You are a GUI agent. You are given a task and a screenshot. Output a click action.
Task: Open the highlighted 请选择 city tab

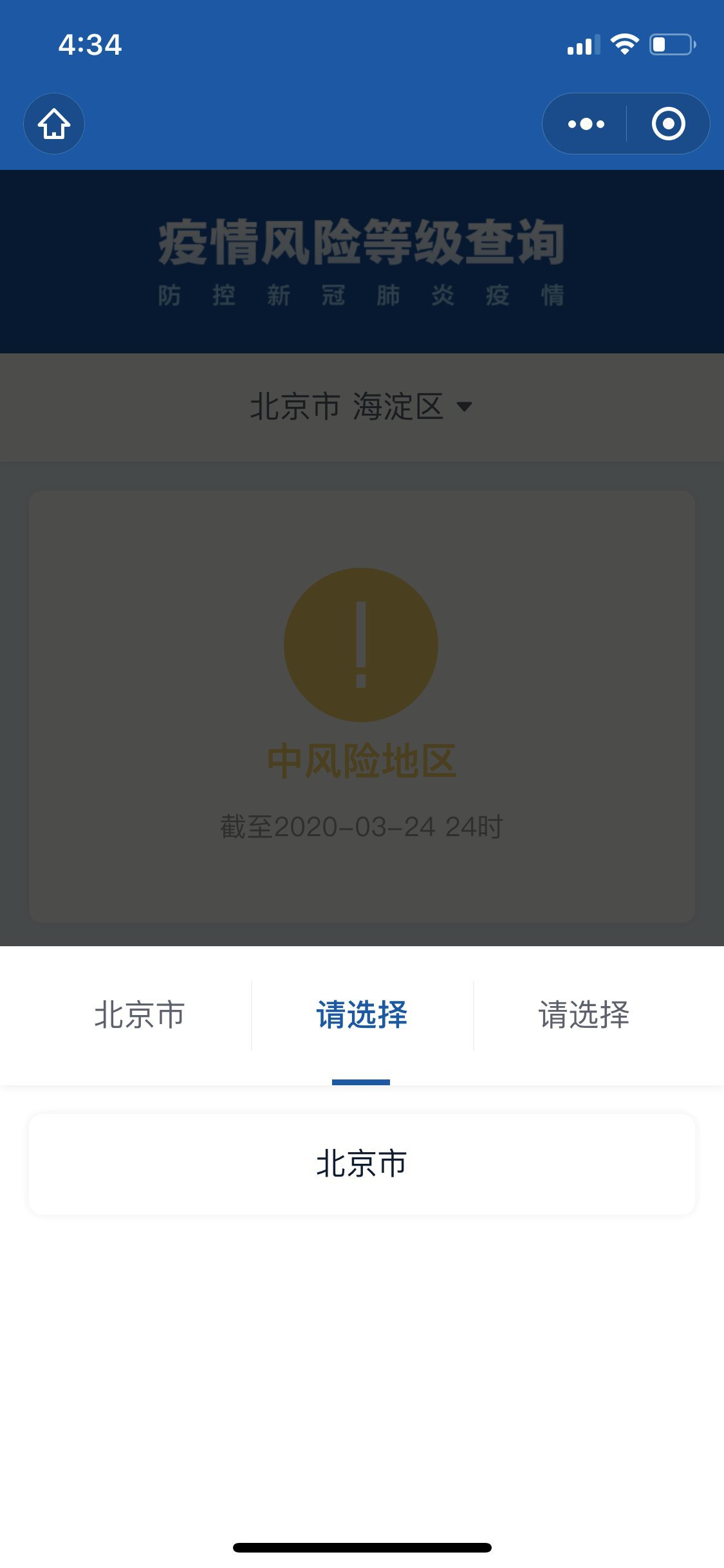coord(362,1015)
